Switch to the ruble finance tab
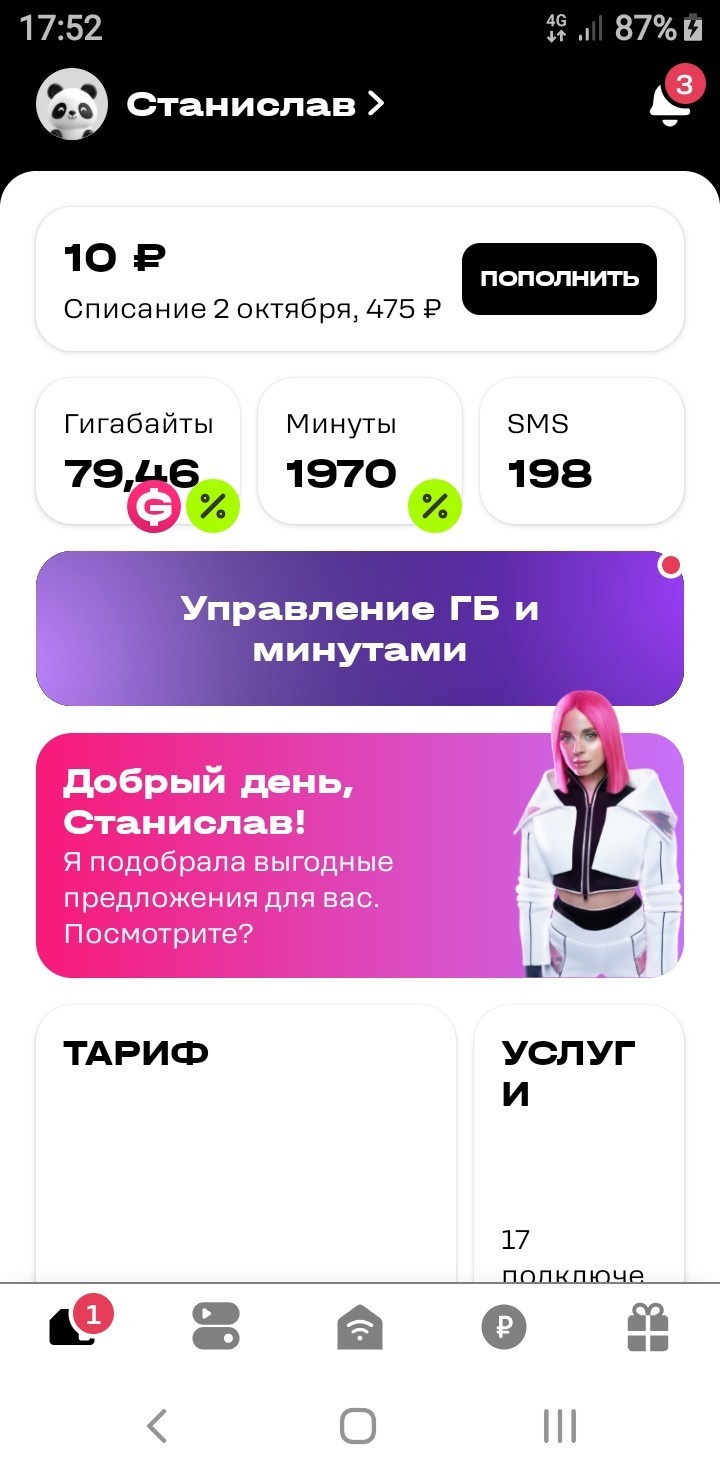 click(x=504, y=1328)
